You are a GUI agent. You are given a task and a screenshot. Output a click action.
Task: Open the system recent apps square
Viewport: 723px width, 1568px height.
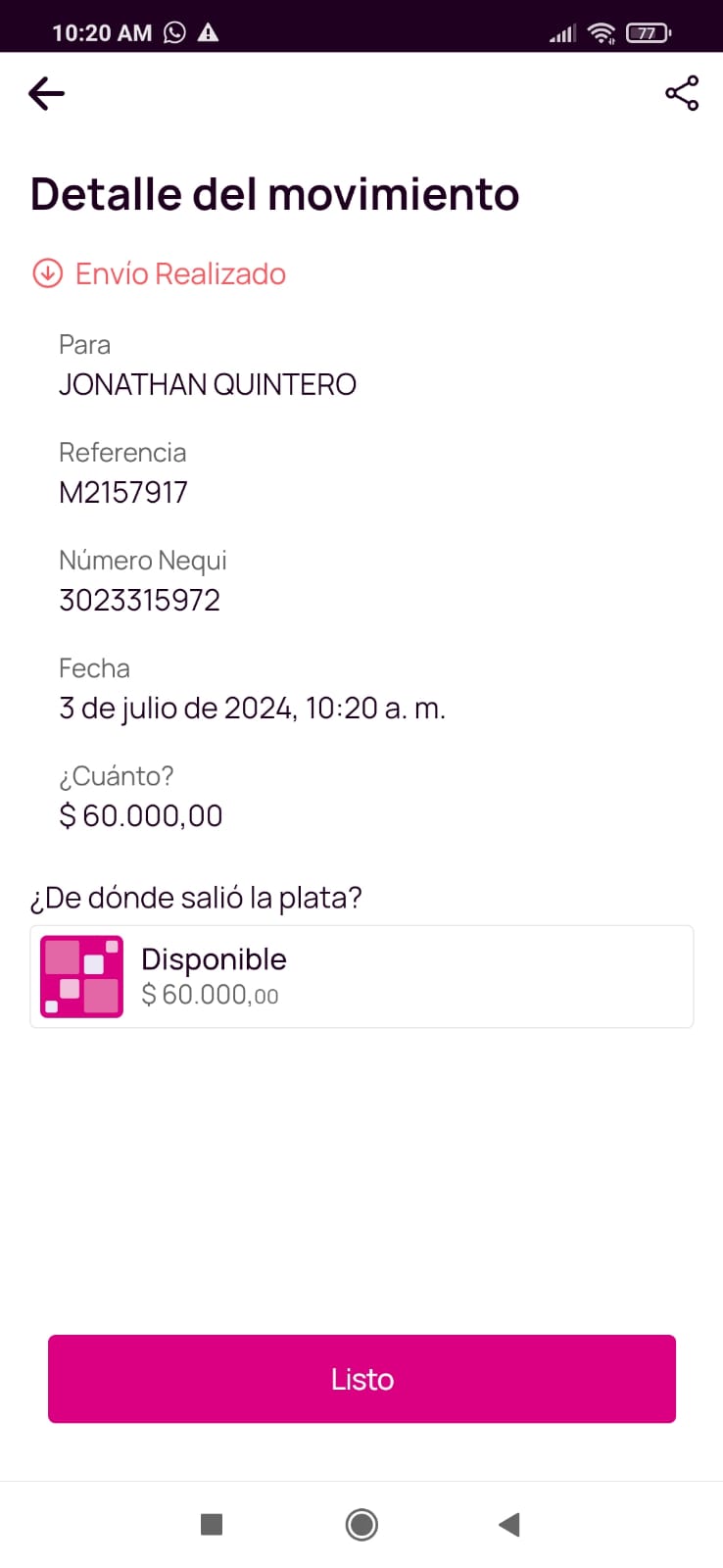coord(212,1524)
